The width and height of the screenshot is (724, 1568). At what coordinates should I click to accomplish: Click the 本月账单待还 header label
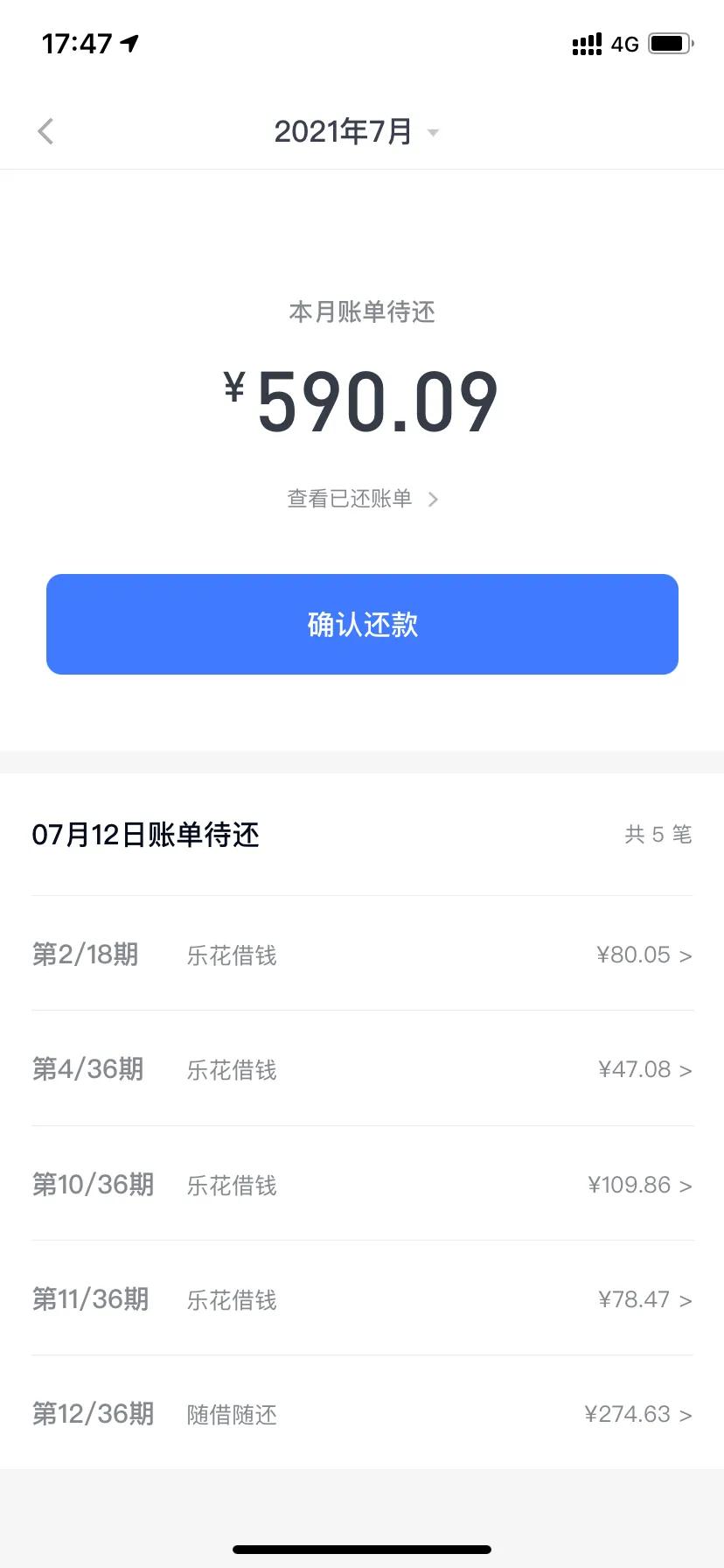point(362,312)
